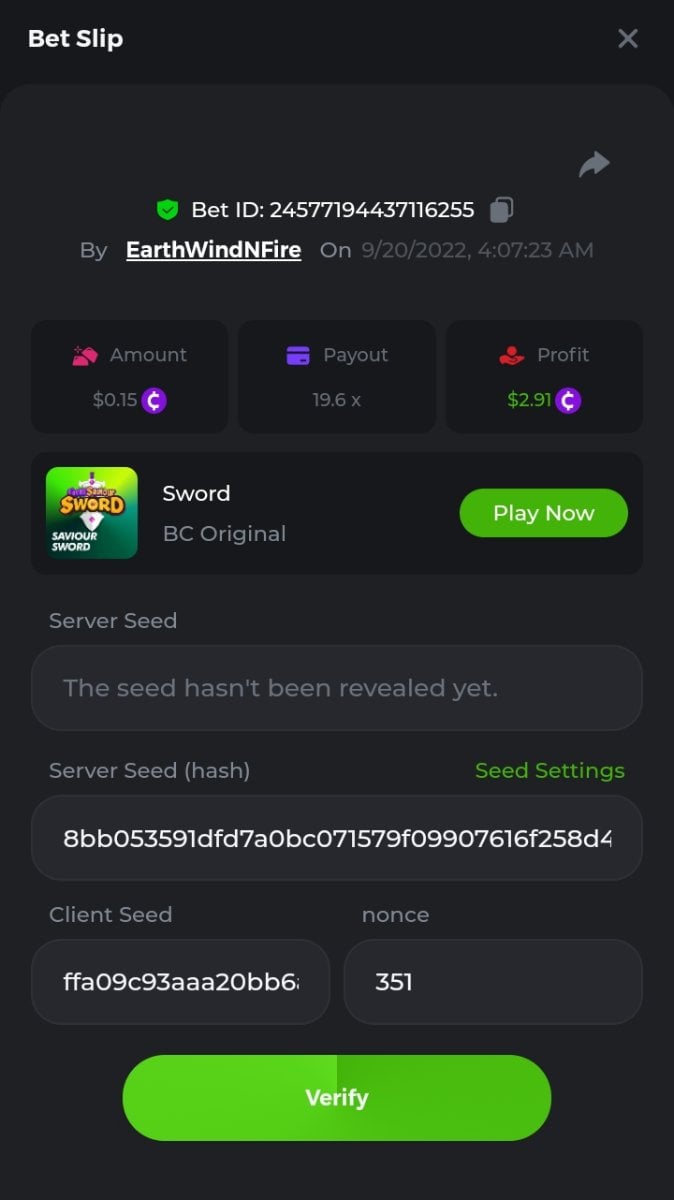Close the Bet Slip dialog

[x=628, y=39]
